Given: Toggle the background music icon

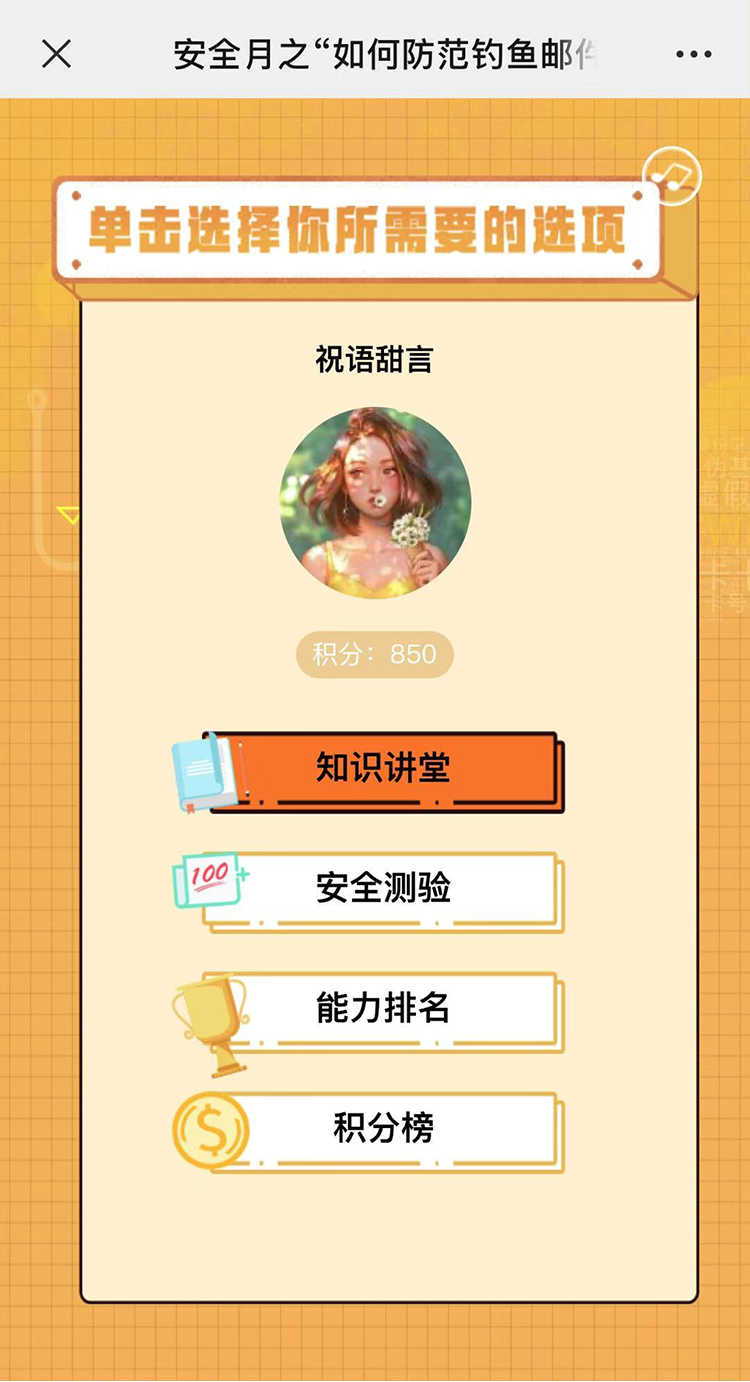Looking at the screenshot, I should pyautogui.click(x=672, y=177).
